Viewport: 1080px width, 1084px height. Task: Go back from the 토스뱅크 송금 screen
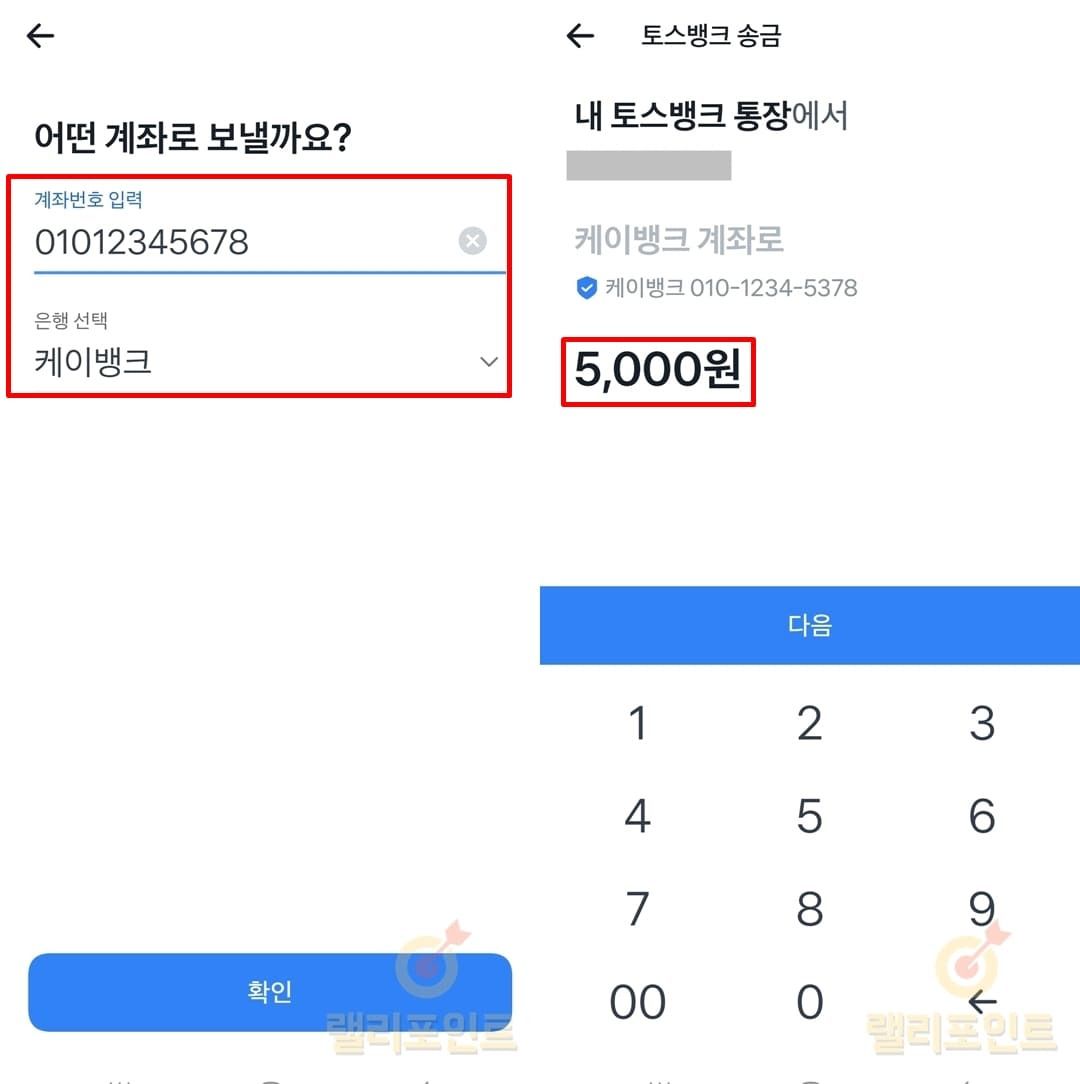pos(580,37)
